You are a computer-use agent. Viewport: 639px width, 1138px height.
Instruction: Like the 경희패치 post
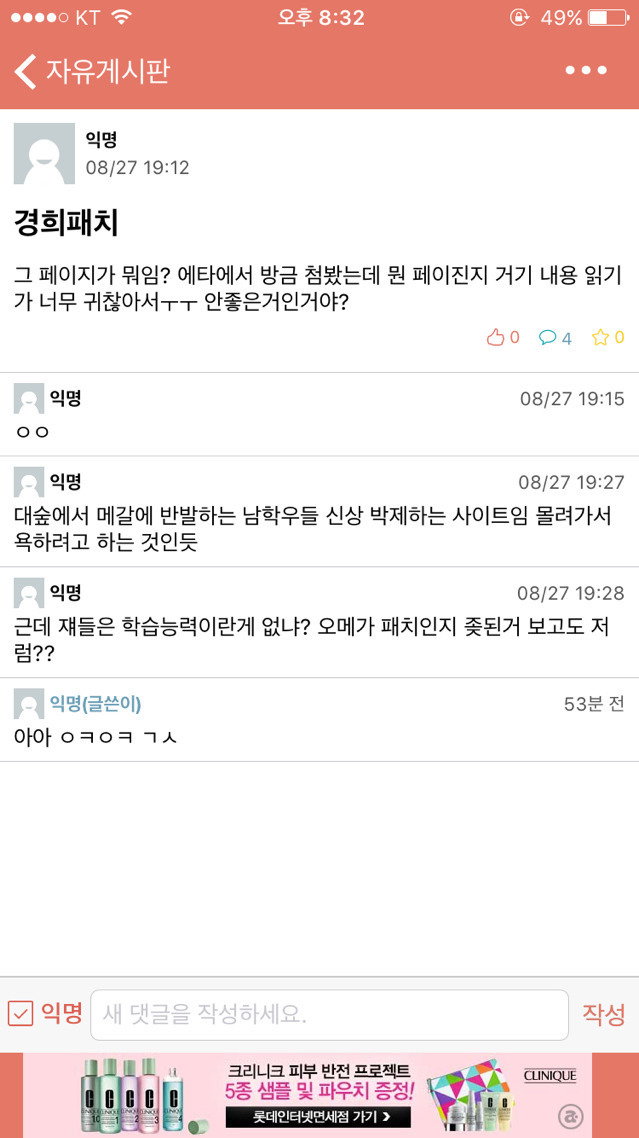pyautogui.click(x=497, y=338)
